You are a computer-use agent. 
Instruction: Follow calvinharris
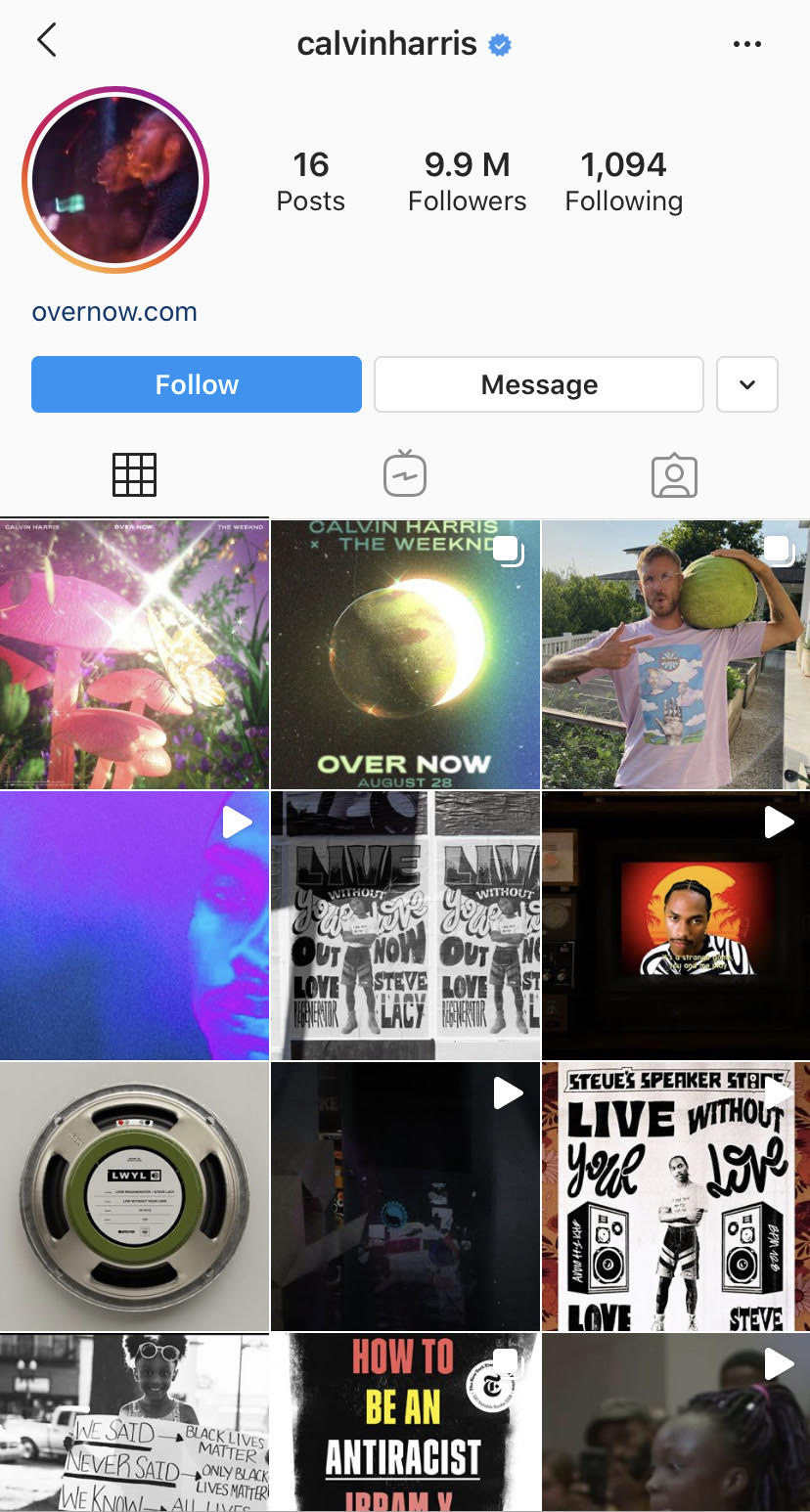pos(197,384)
